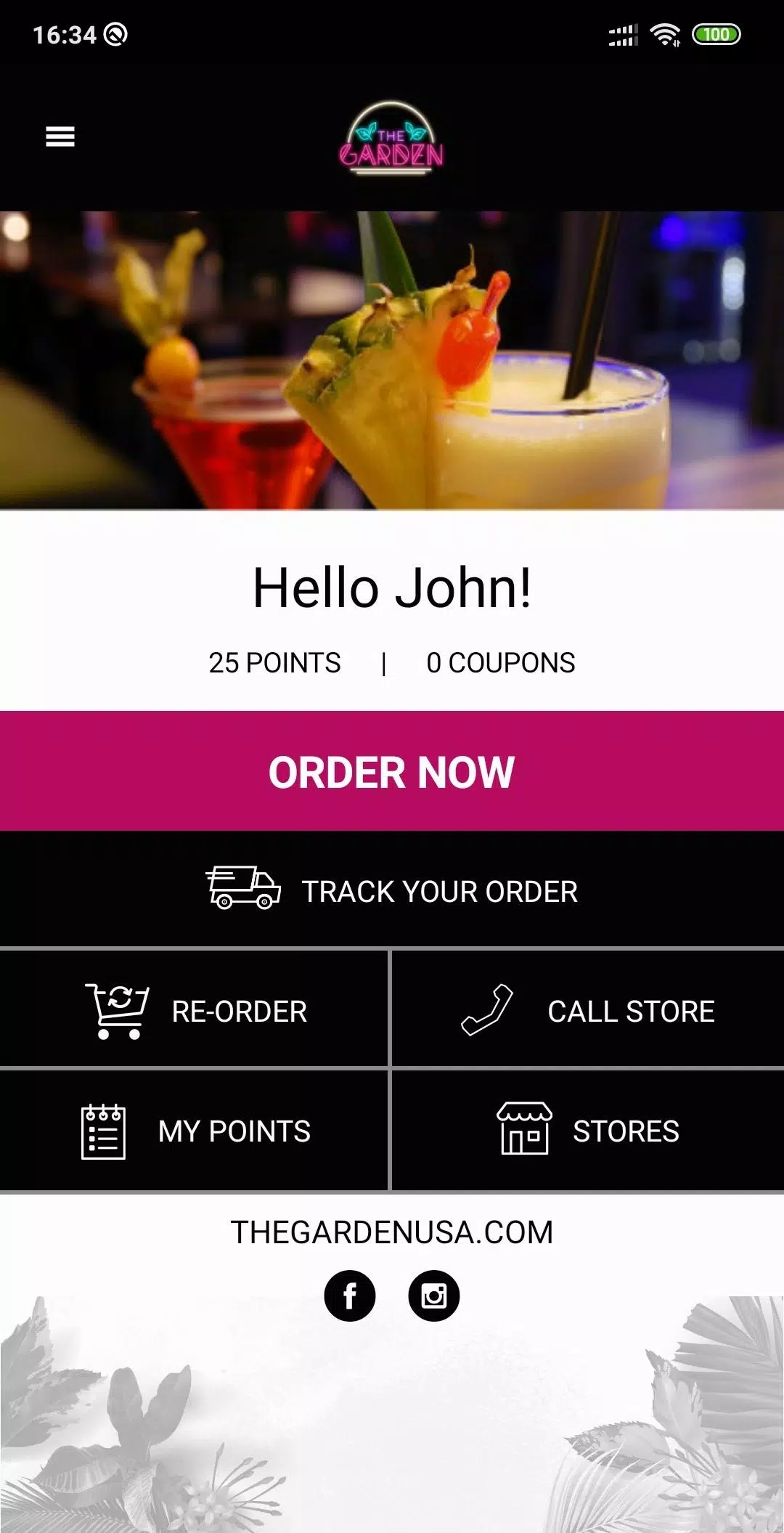Open the hamburger drawer menu

pos(60,137)
